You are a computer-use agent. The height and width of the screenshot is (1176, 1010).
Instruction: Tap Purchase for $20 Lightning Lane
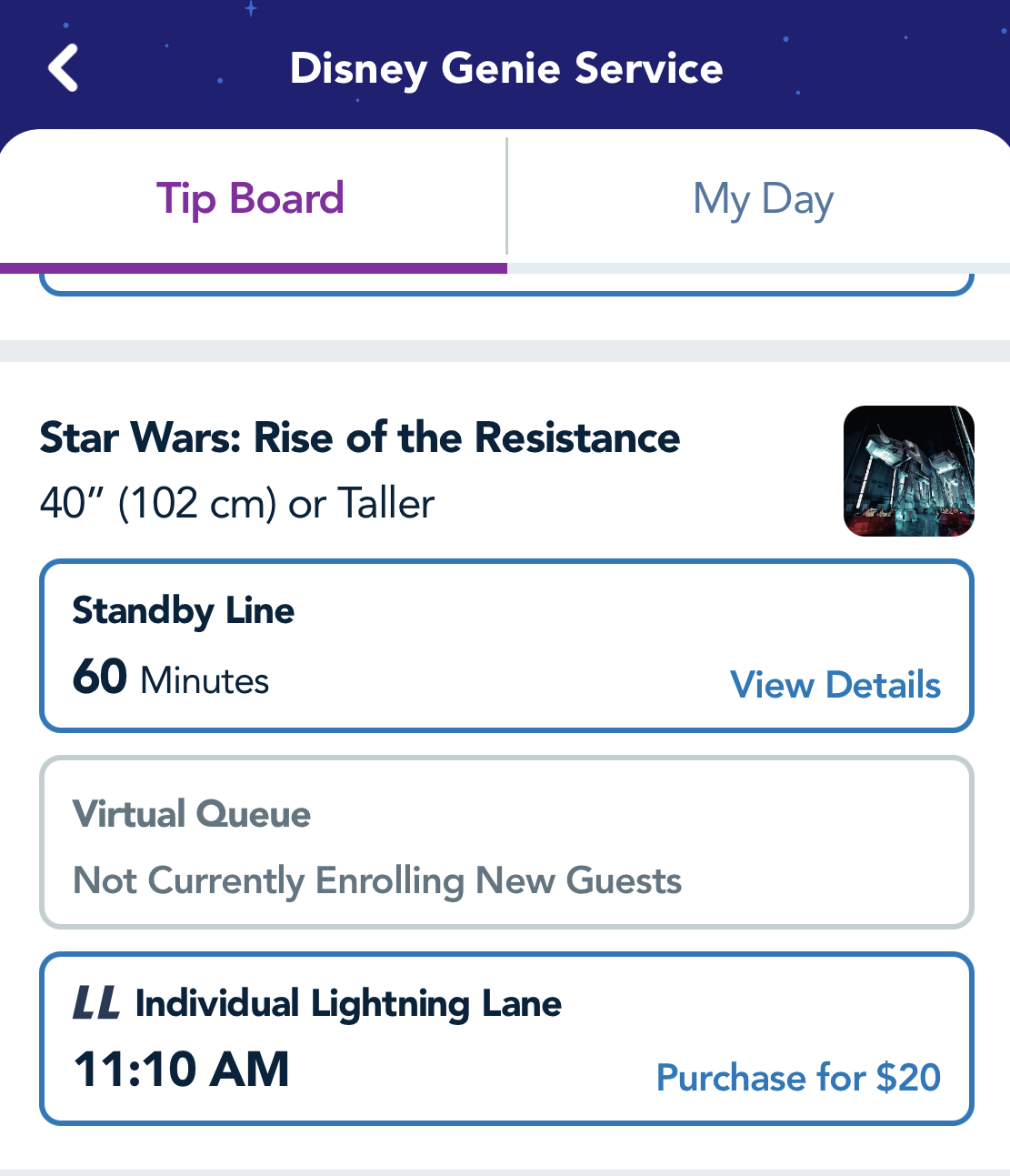(798, 1078)
